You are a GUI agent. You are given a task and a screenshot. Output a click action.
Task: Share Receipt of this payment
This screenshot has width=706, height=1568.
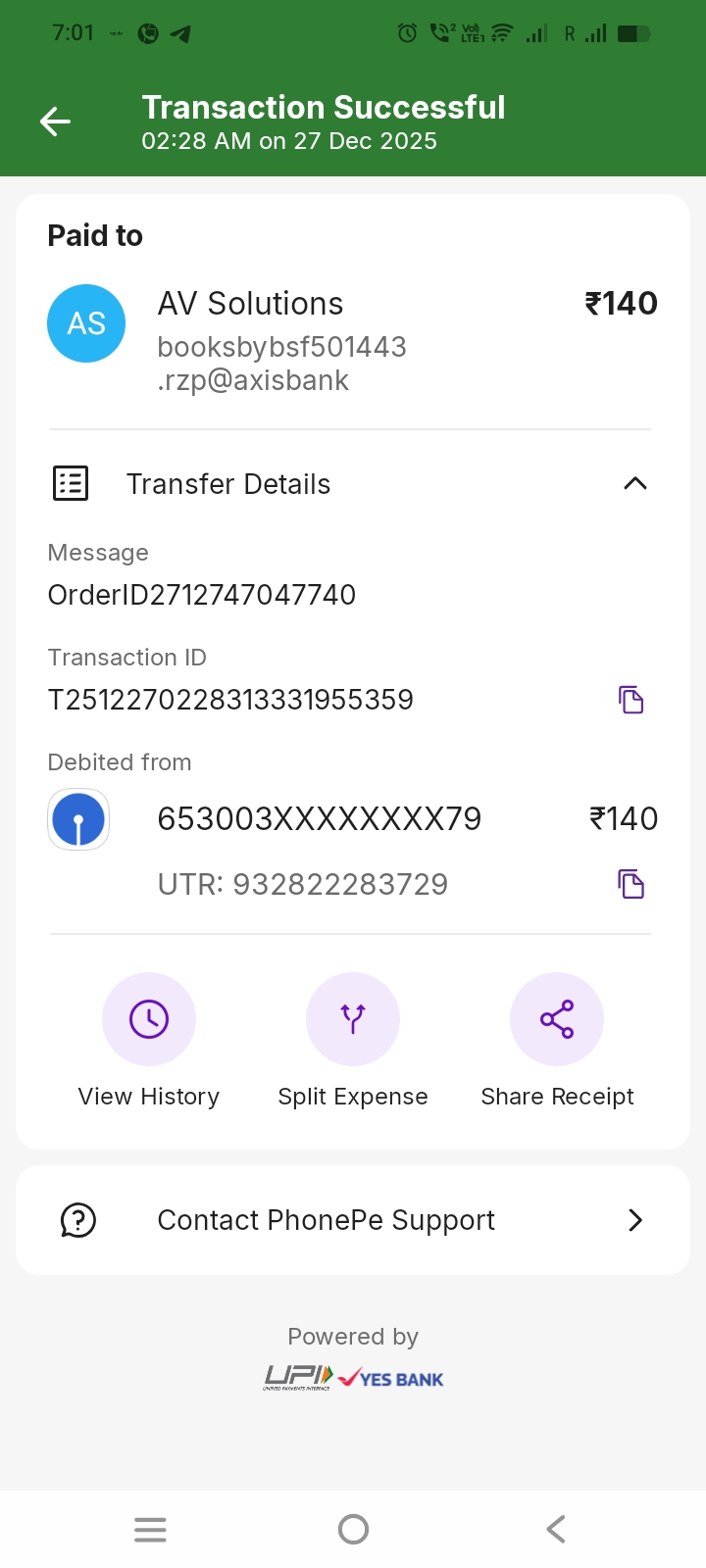pos(557,1019)
